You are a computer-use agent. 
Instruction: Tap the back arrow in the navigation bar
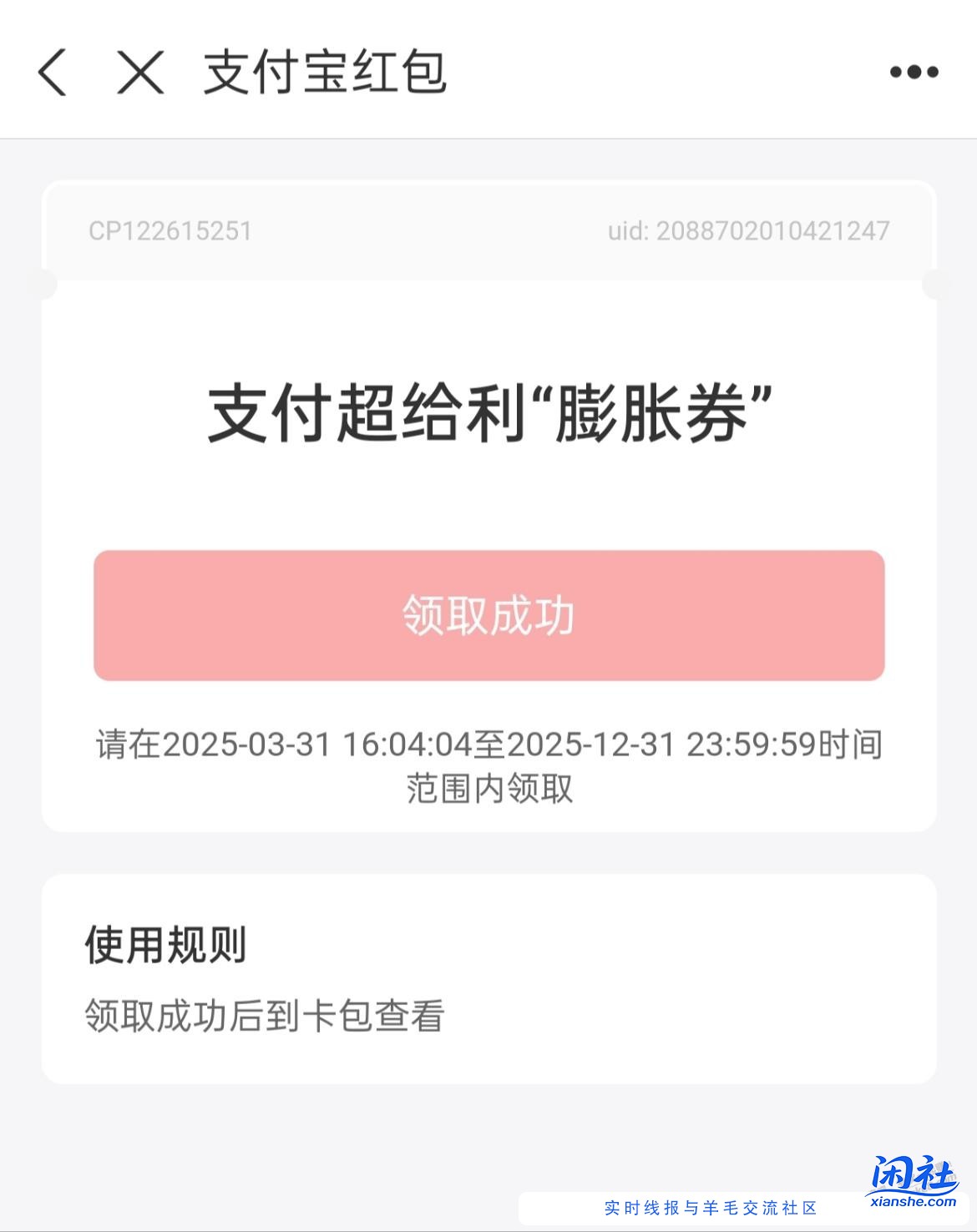52,73
